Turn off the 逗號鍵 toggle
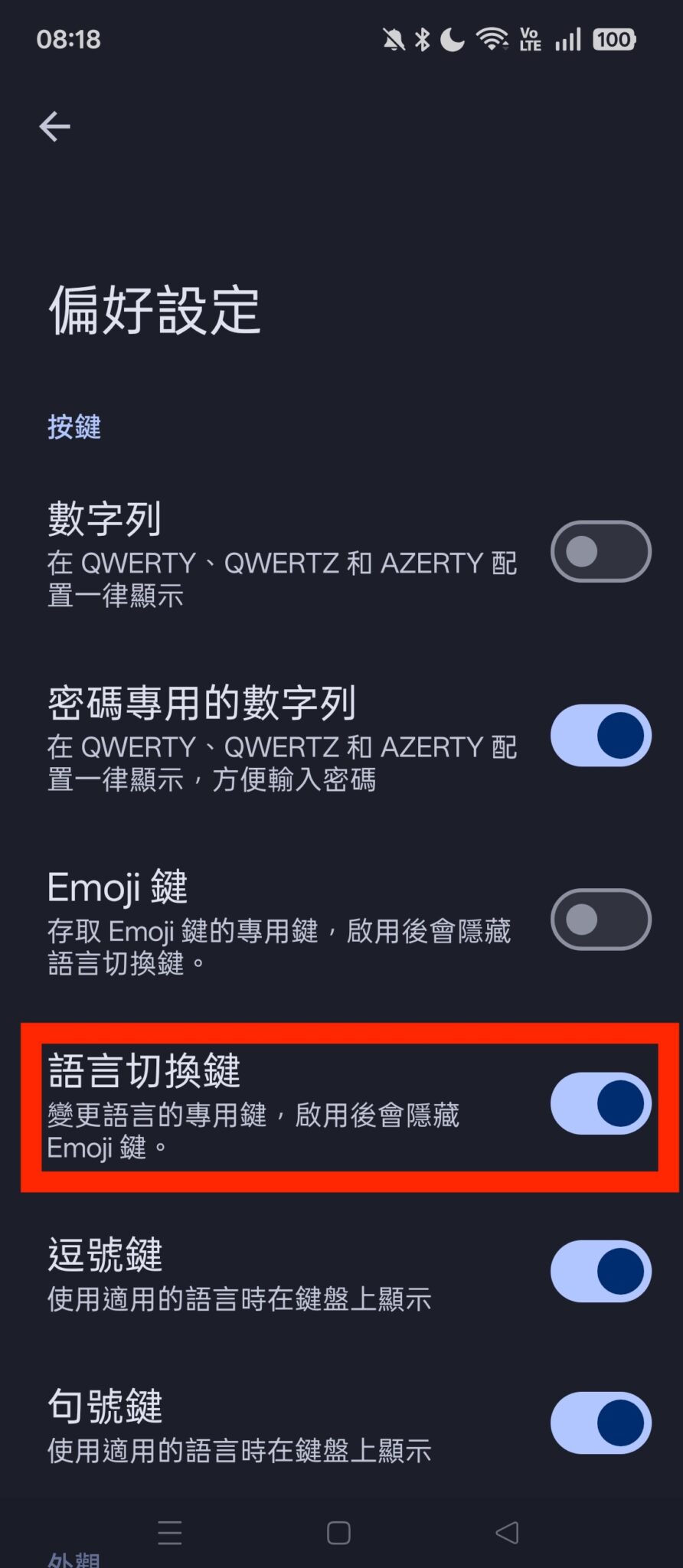The height and width of the screenshot is (1568, 683). coord(600,1271)
